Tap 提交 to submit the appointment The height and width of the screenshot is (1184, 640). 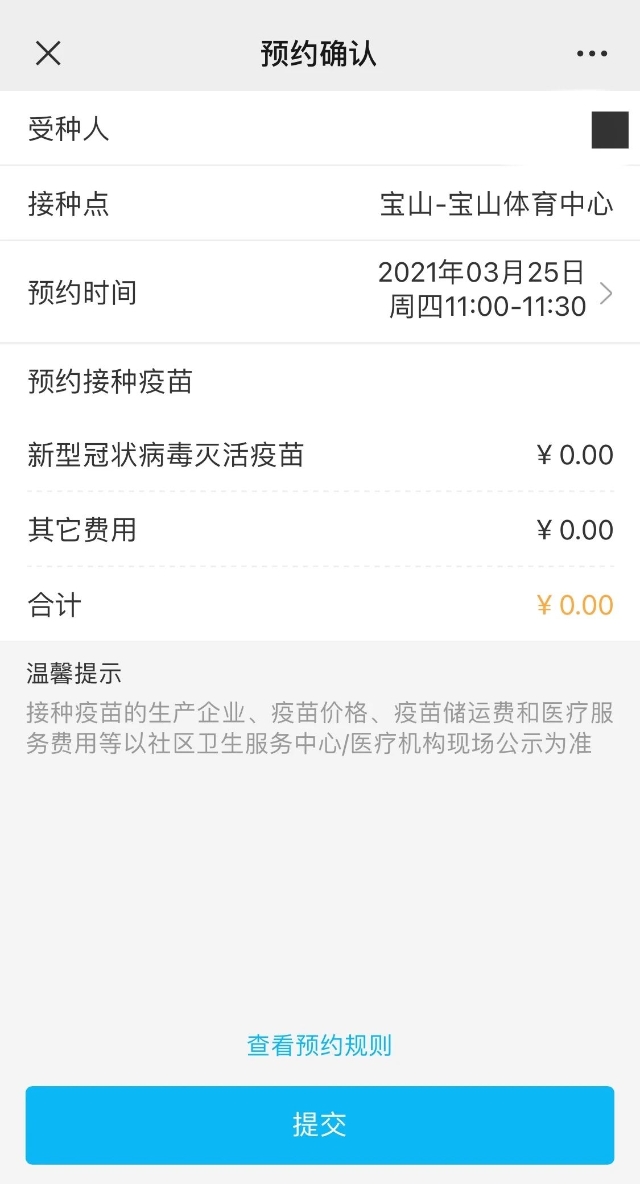[x=320, y=1125]
